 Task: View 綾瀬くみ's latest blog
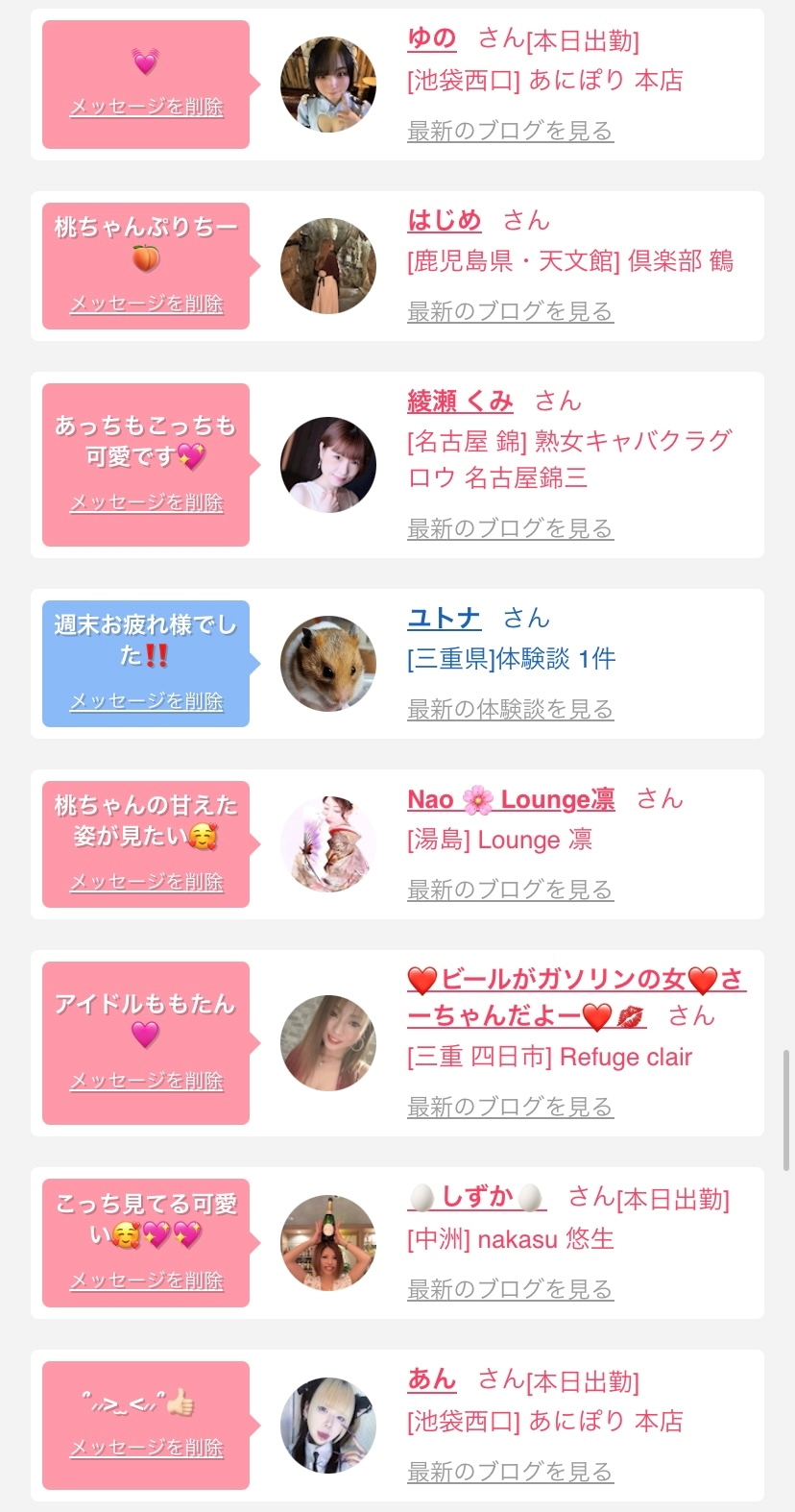510,528
